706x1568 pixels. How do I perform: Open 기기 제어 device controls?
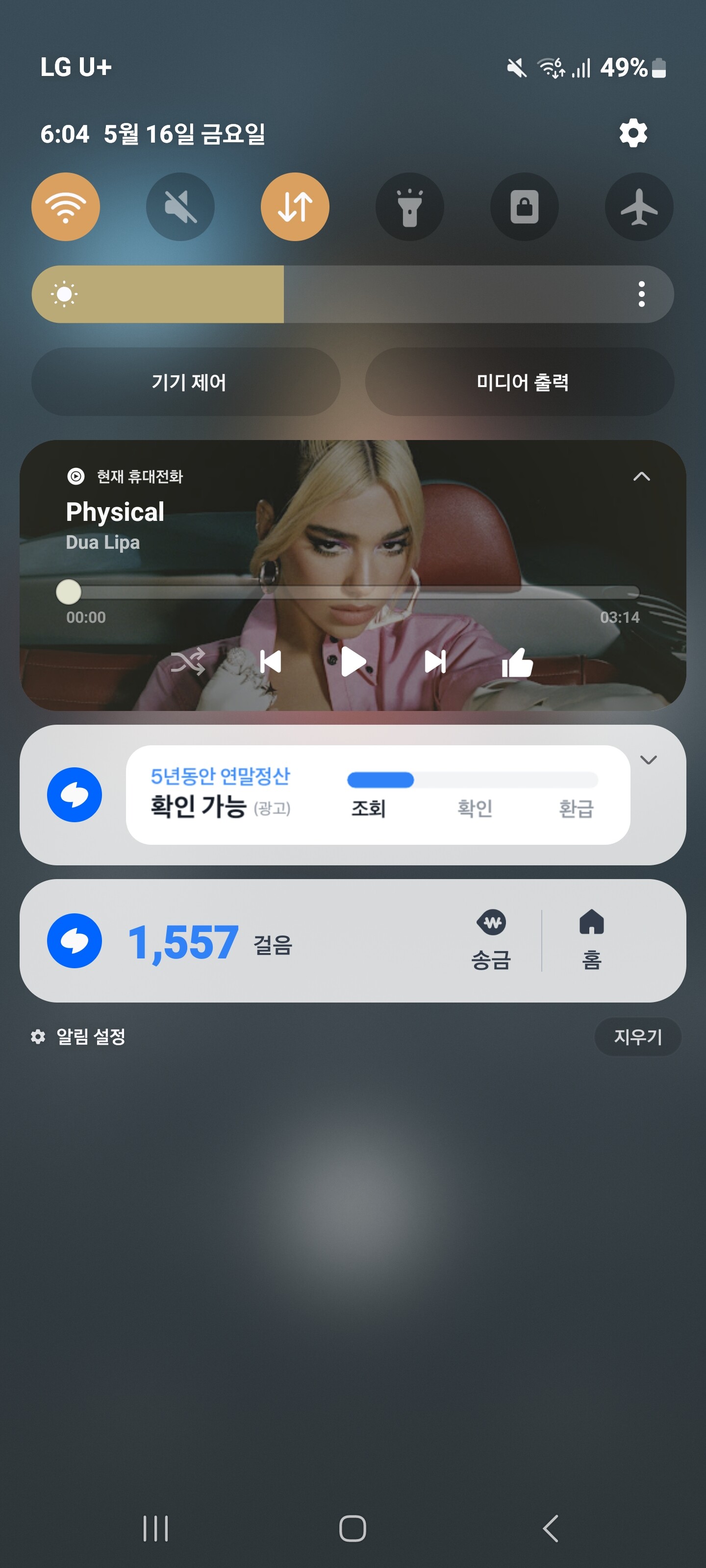(186, 382)
